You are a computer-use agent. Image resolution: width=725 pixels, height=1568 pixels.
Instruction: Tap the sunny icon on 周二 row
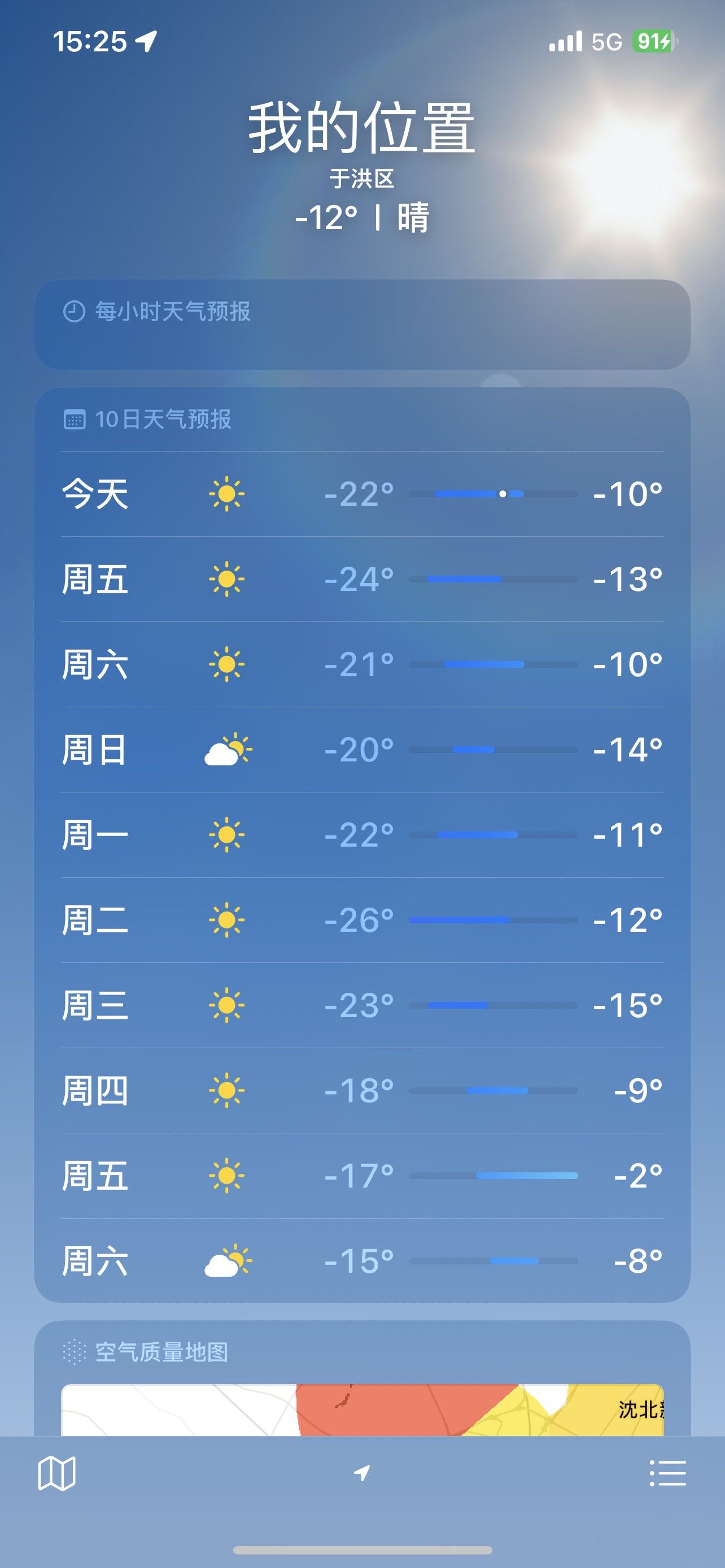[228, 922]
